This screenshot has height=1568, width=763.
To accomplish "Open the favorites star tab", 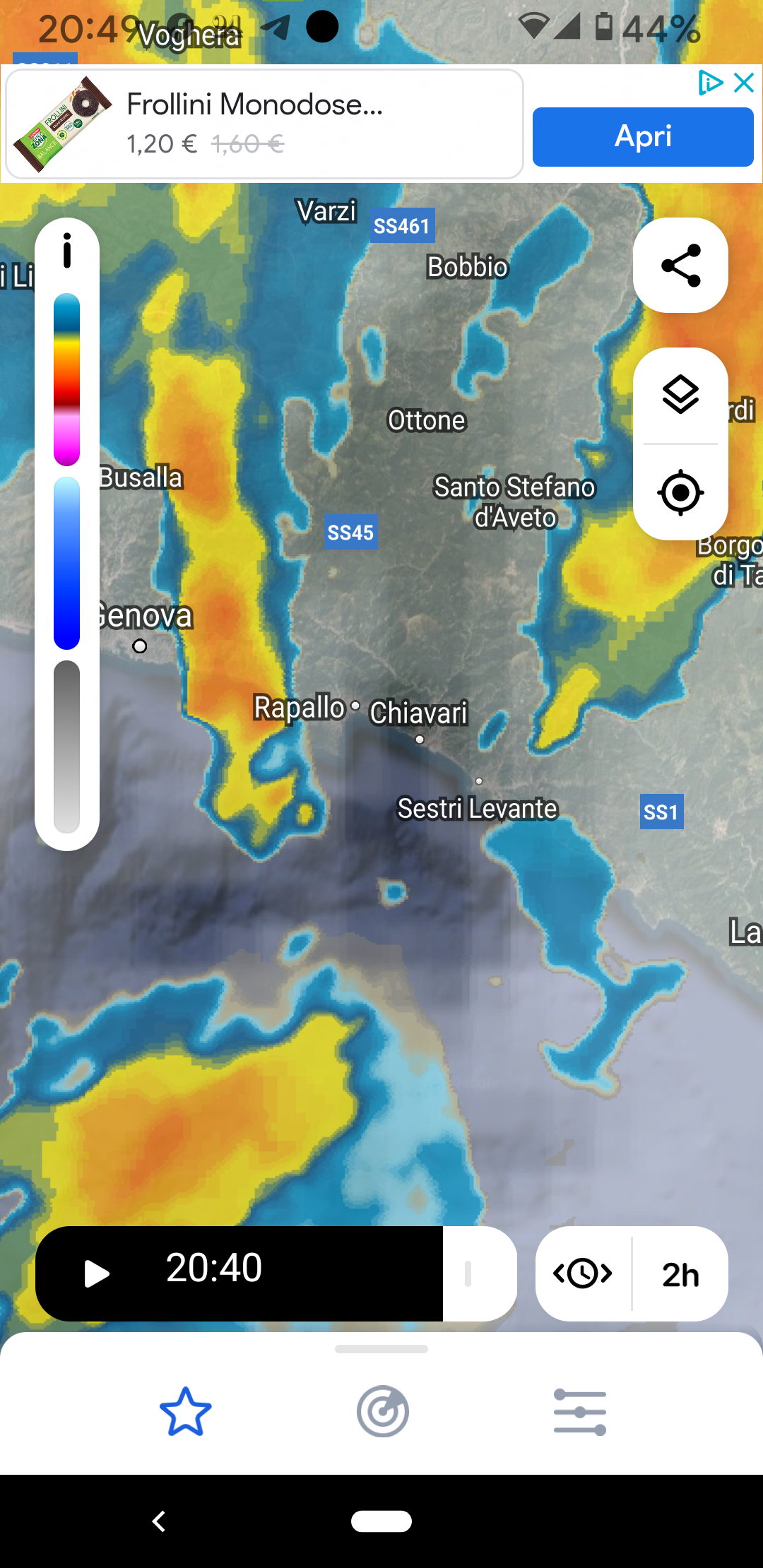I will pyautogui.click(x=185, y=1412).
